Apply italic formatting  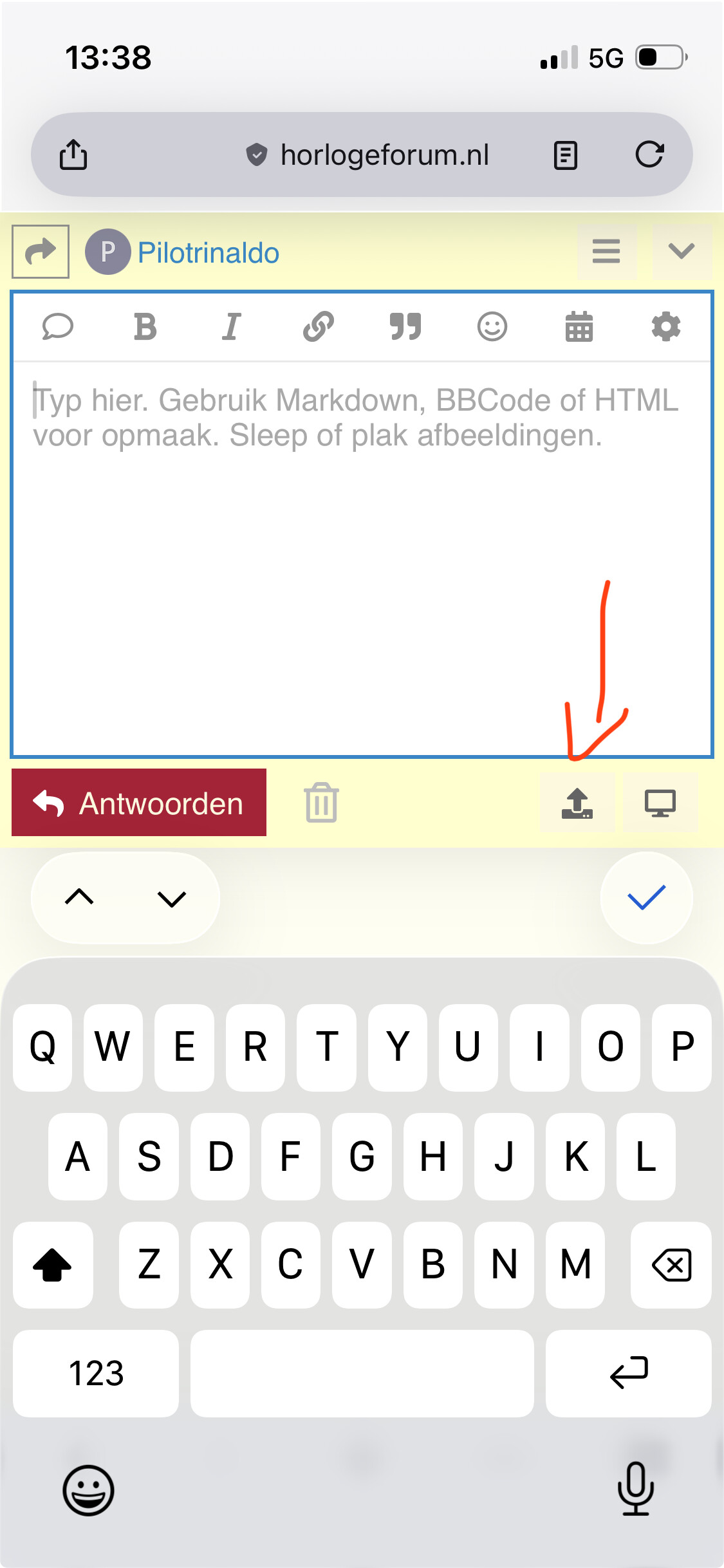coord(232,326)
